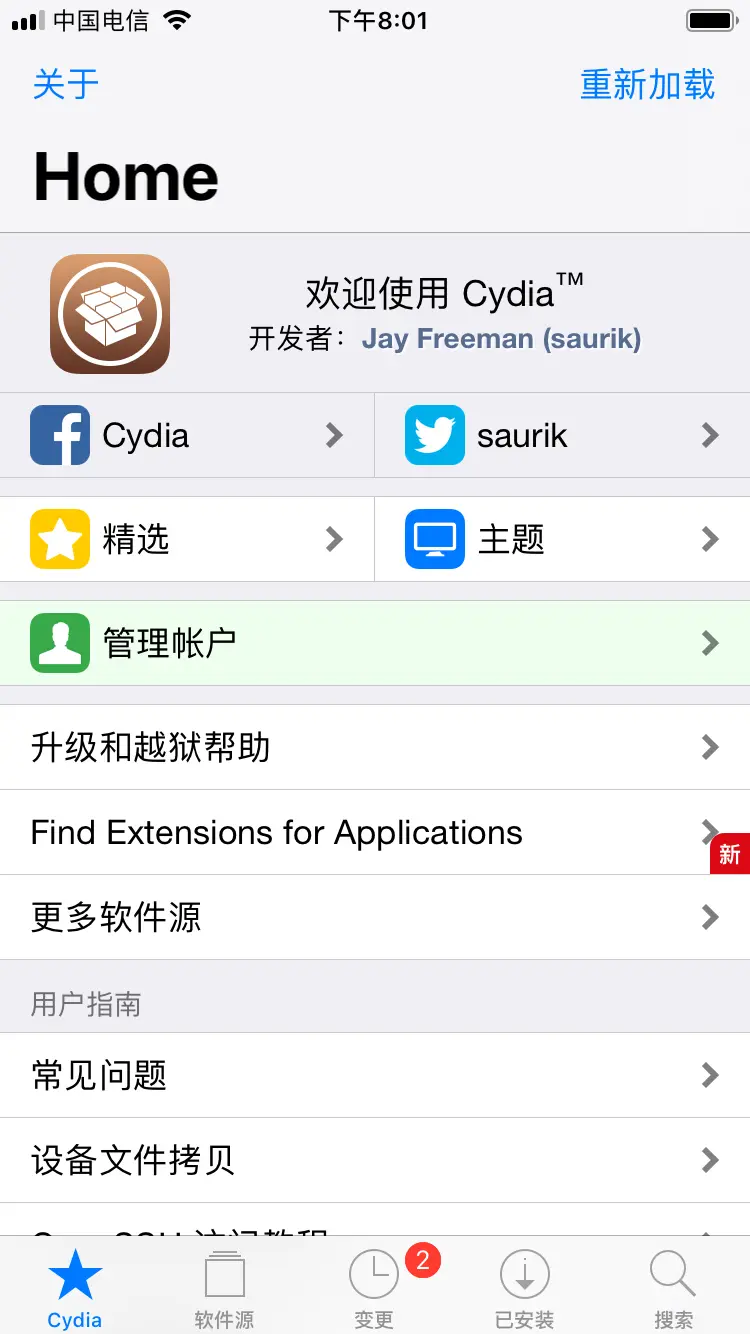Open Jay Freeman (saurik) developer link
The width and height of the screenshot is (750, 1334).
(500, 339)
